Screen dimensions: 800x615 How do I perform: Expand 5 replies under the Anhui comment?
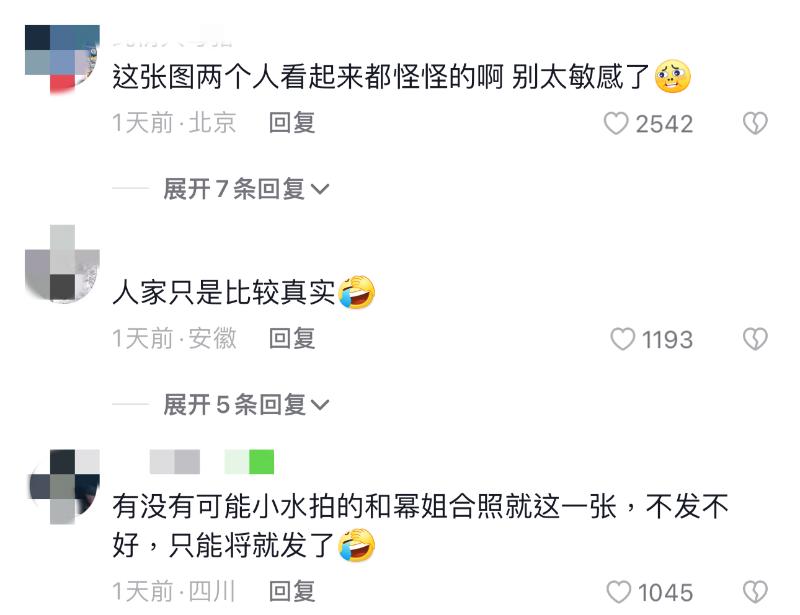(x=246, y=405)
